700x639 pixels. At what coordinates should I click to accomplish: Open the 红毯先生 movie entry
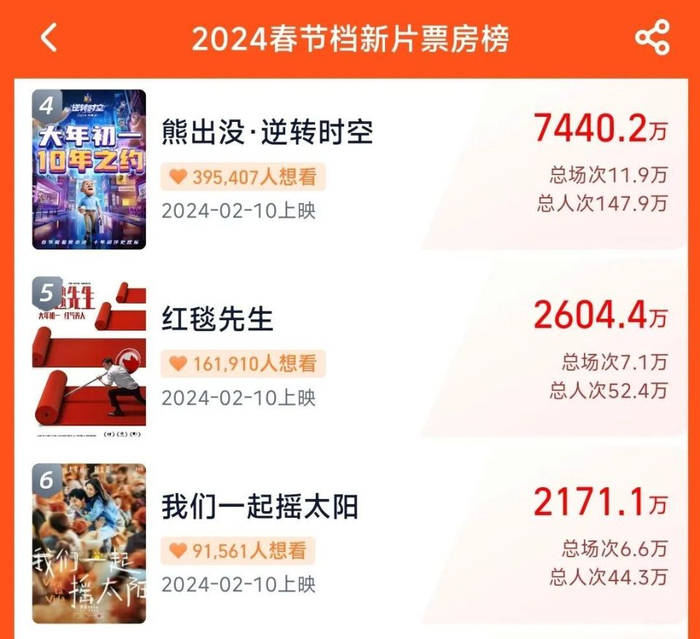(218, 319)
